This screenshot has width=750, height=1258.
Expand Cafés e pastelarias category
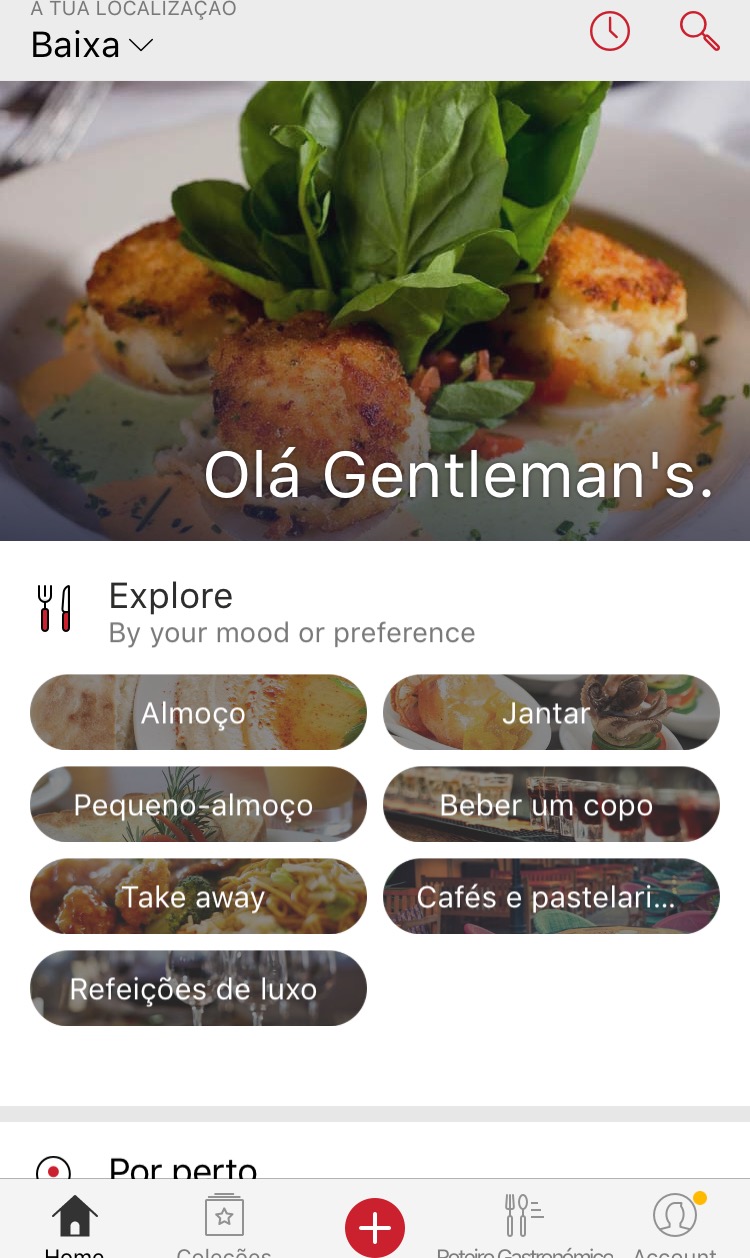551,896
